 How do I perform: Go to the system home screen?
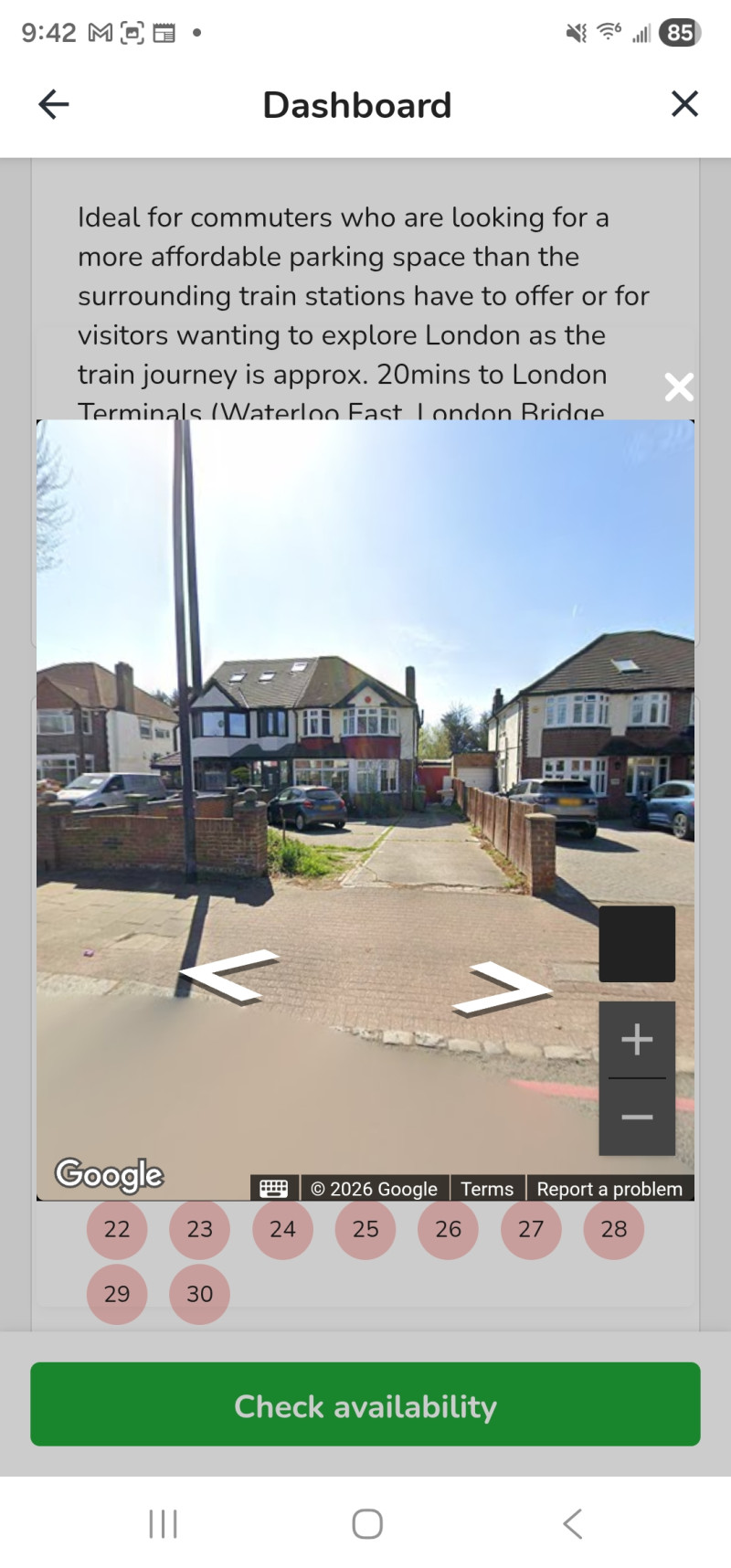click(x=367, y=1523)
